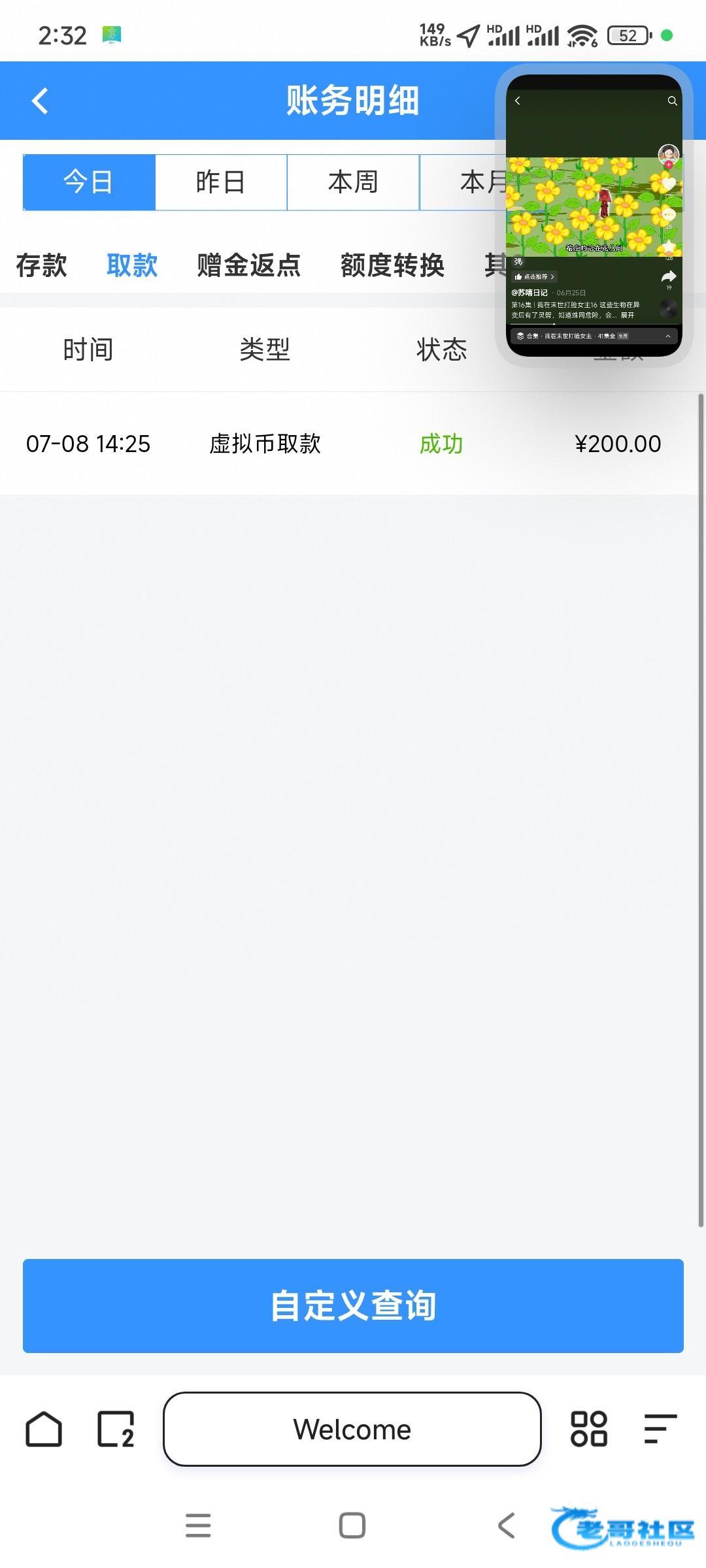Open the 赠金返点 tab
The width and height of the screenshot is (706, 1568).
coord(248,265)
